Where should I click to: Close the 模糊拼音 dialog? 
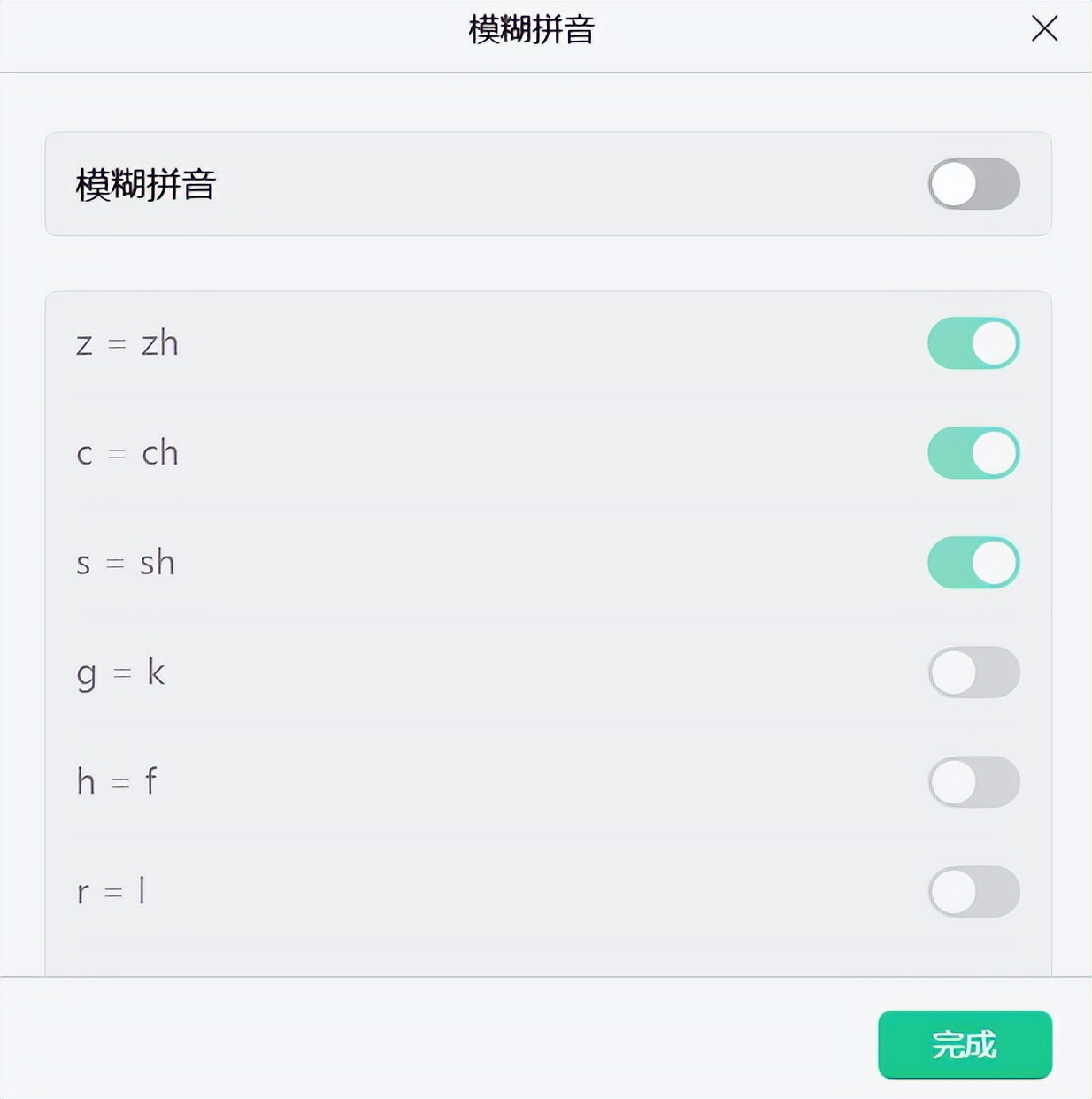[x=1045, y=29]
